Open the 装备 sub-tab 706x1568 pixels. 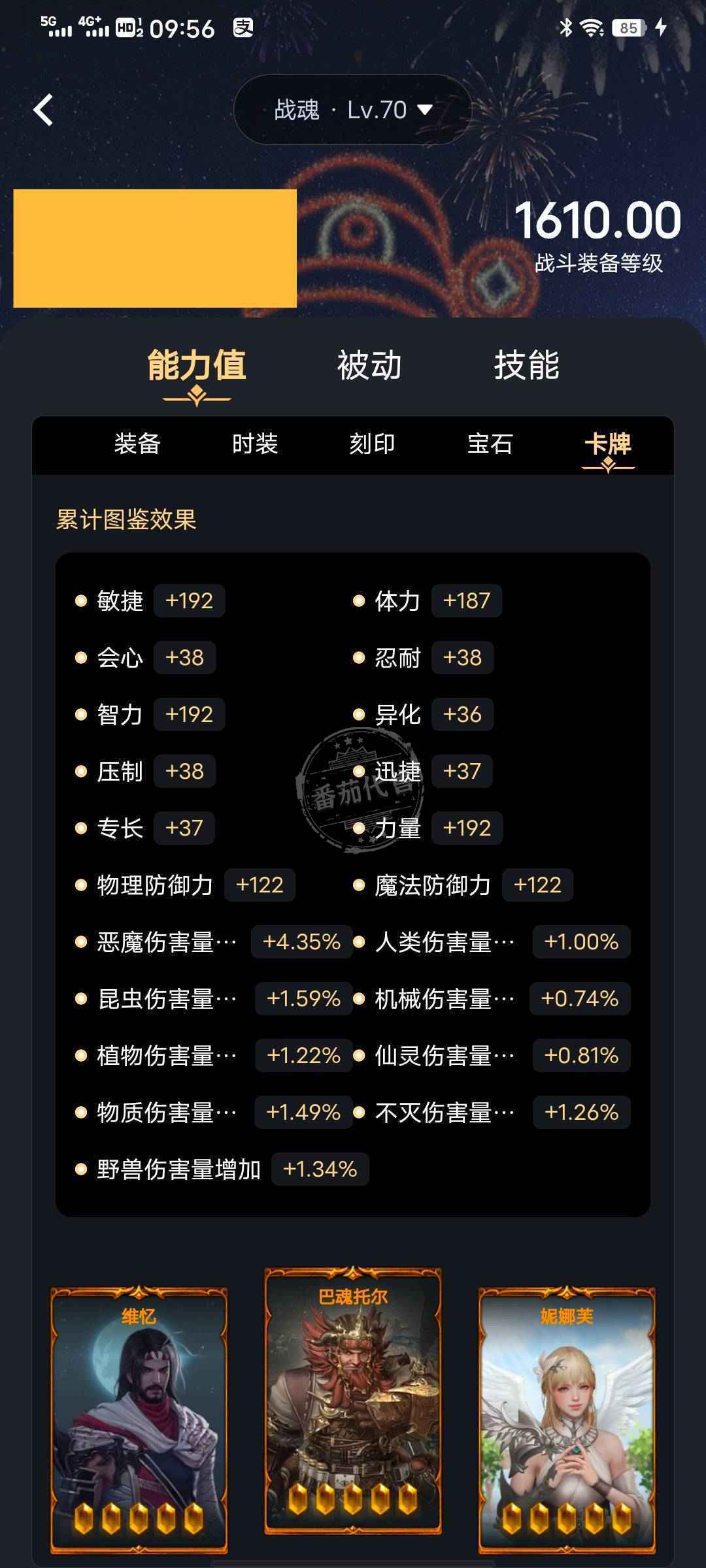pos(137,444)
